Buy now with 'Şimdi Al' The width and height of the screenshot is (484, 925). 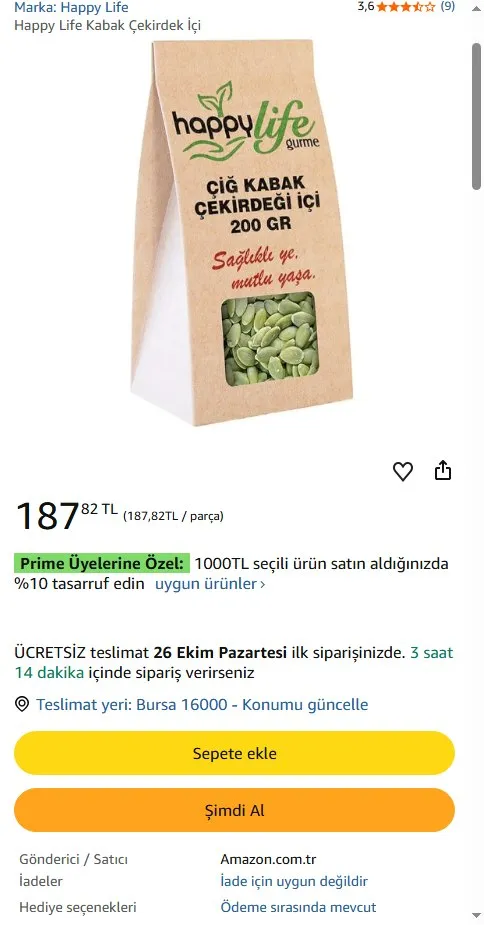coord(234,810)
